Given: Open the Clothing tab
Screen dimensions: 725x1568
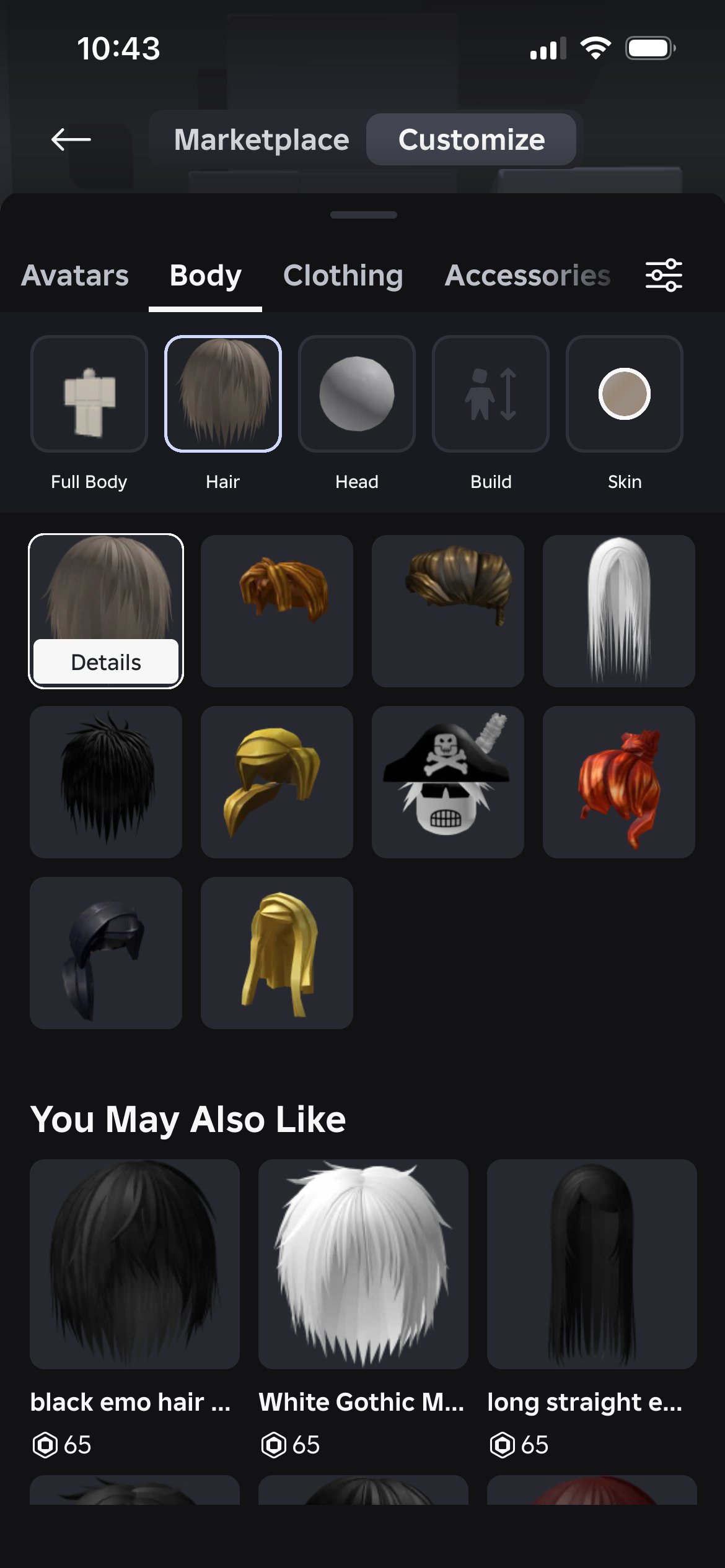Looking at the screenshot, I should 343,276.
